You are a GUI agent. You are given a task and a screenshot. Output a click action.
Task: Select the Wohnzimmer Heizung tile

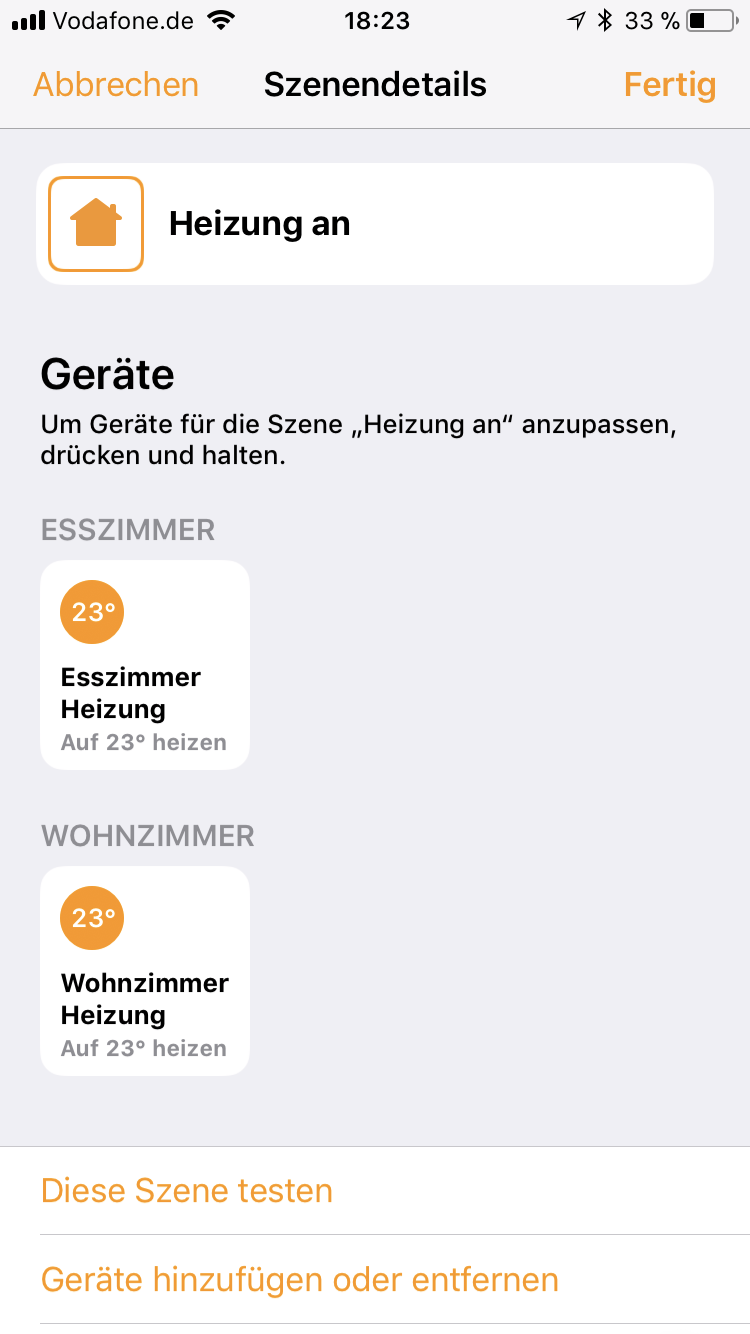145,971
